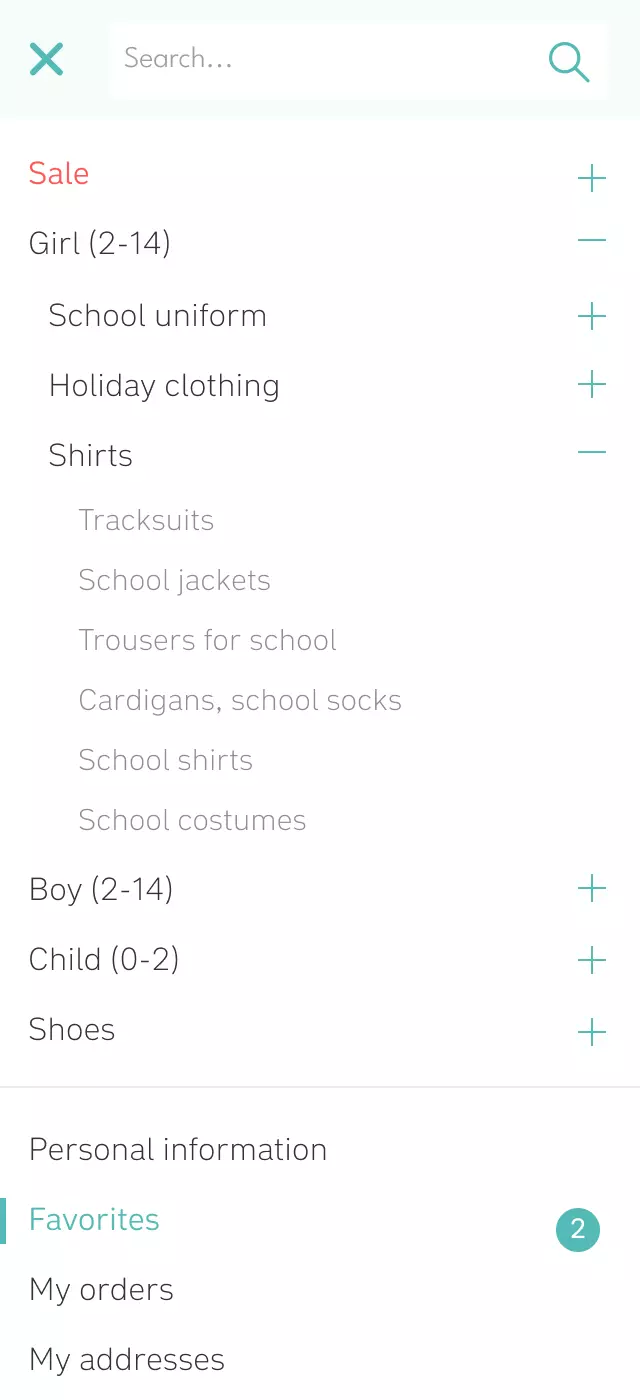
Task: Collapse the Girl (2-14) category
Action: tap(591, 241)
